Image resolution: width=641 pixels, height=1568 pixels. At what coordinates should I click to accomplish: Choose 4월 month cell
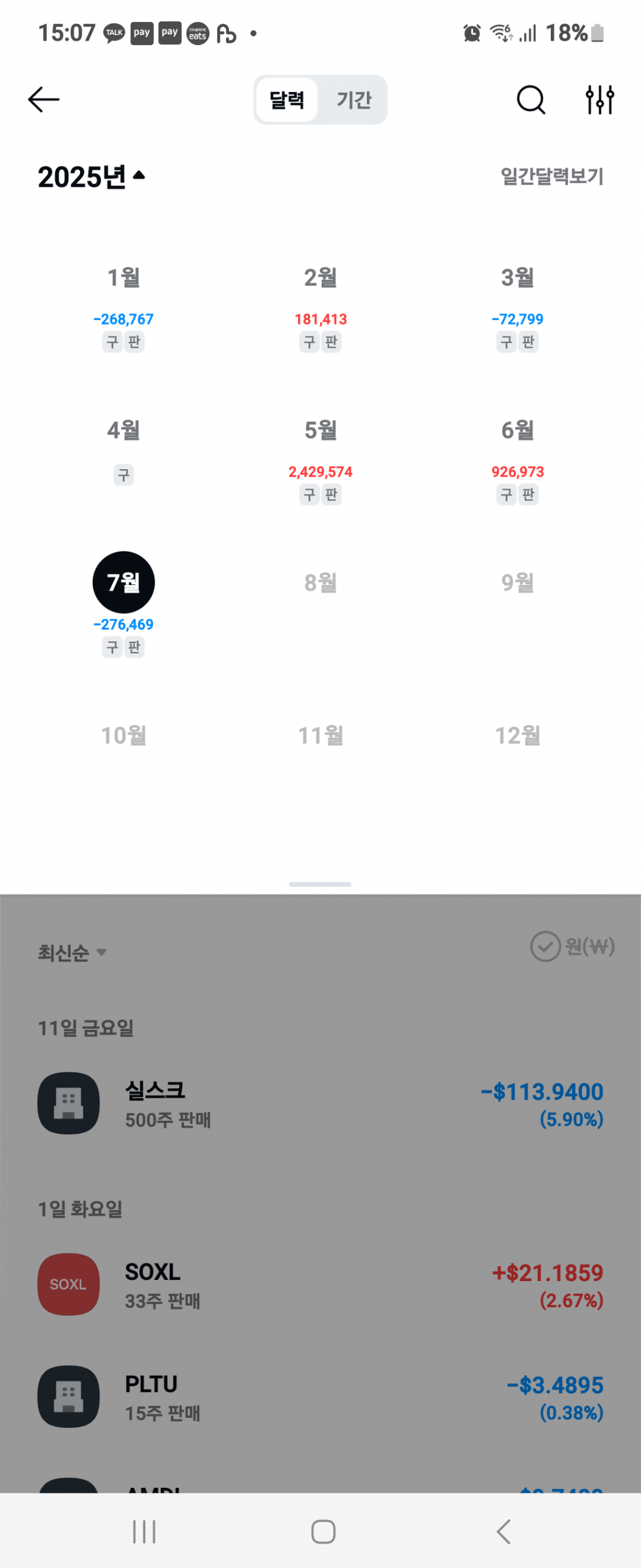[x=123, y=430]
